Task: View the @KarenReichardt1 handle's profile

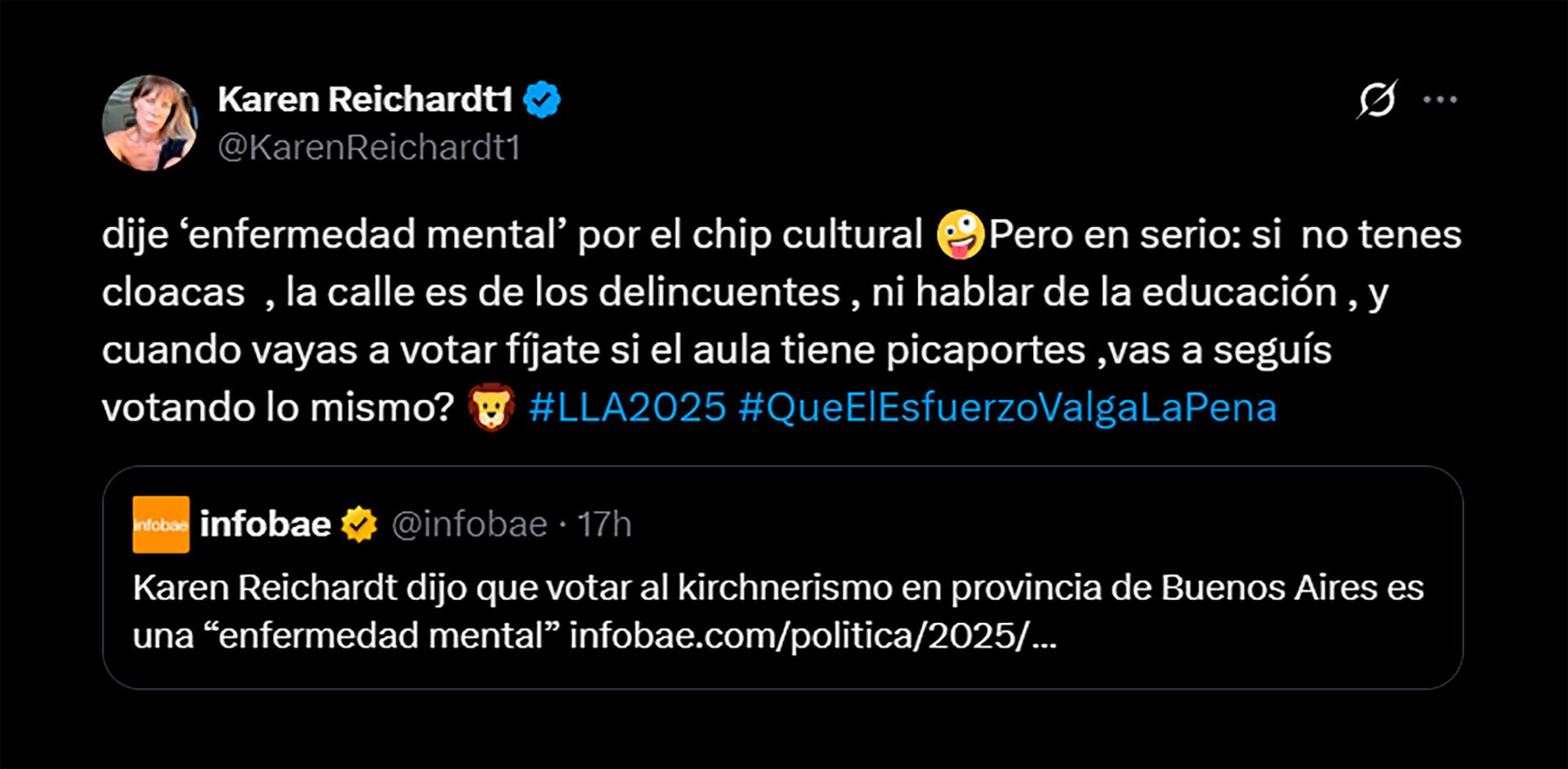Action: click(x=368, y=148)
